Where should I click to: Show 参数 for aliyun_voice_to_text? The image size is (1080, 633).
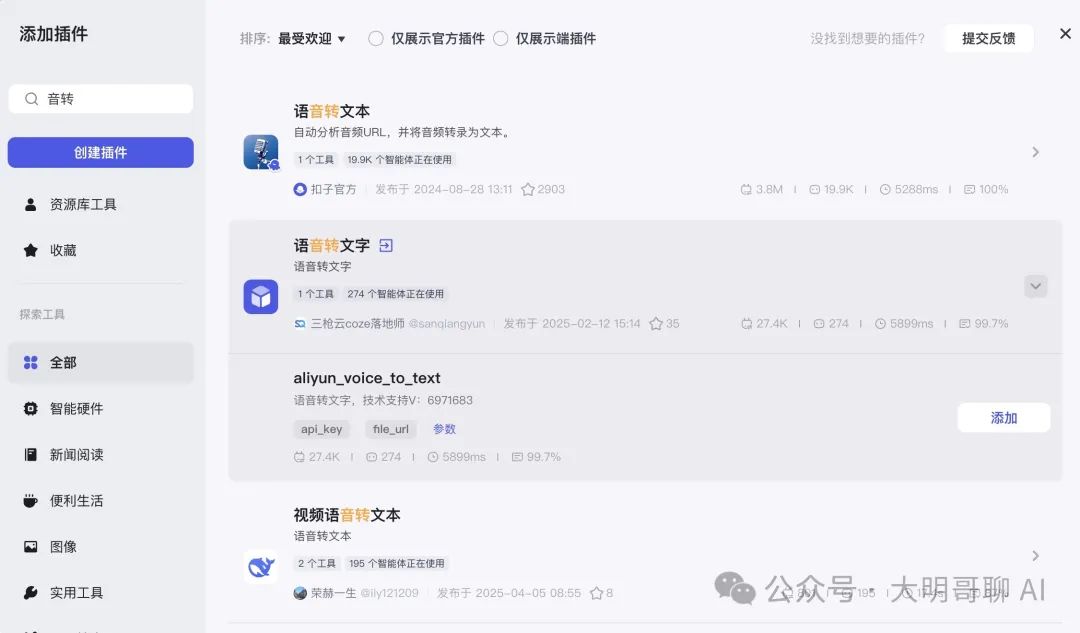(444, 429)
